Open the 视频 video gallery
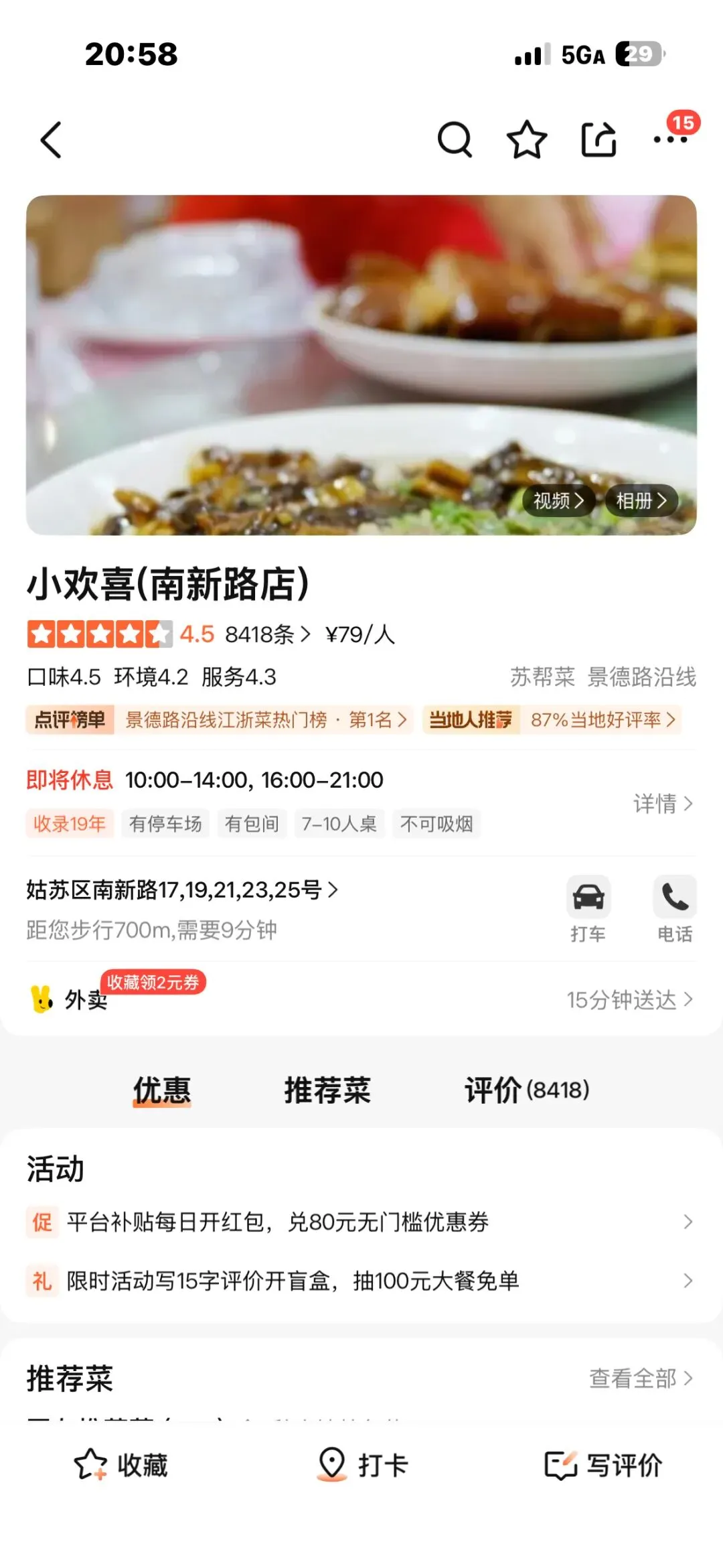 (x=558, y=500)
